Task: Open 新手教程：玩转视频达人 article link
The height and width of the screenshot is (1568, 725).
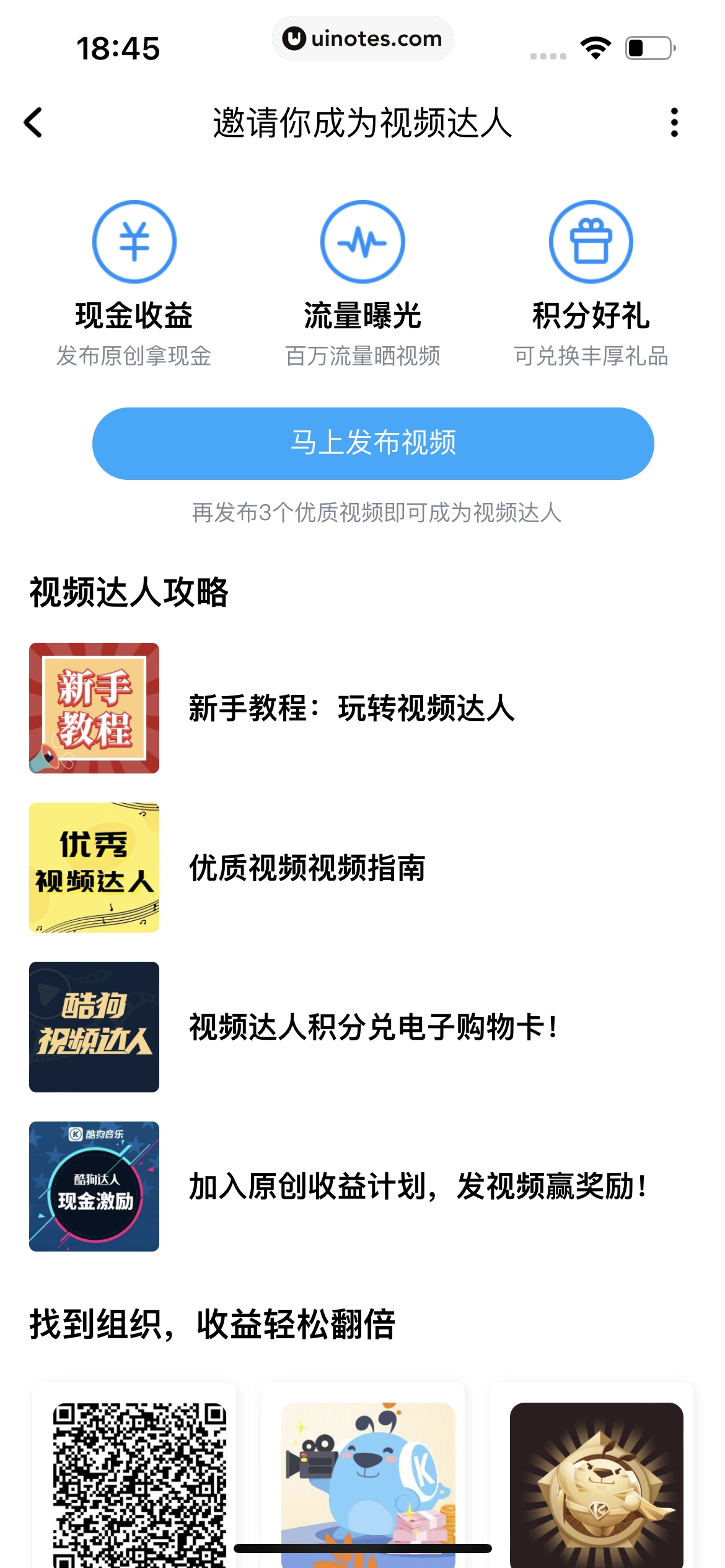Action: click(351, 711)
